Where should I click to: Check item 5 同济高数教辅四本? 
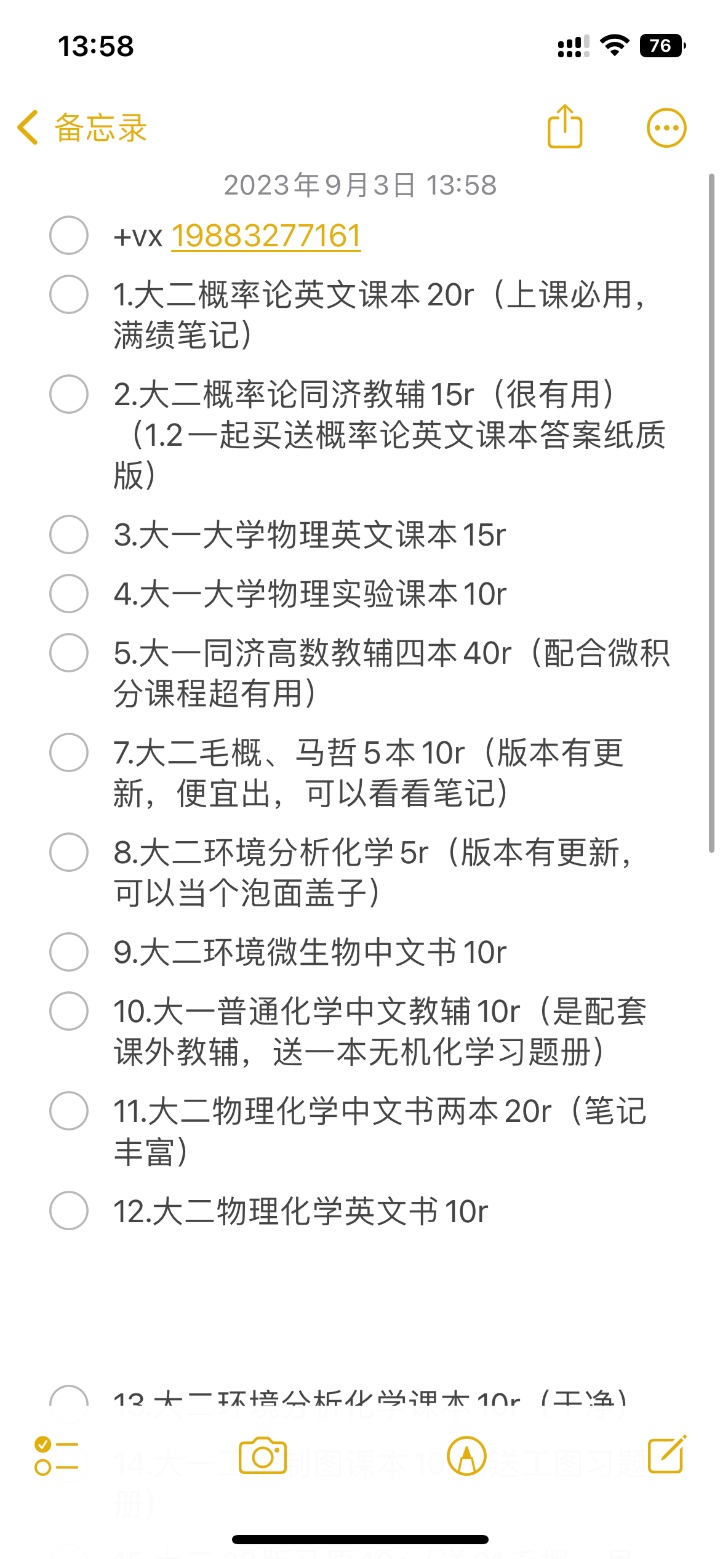click(69, 652)
